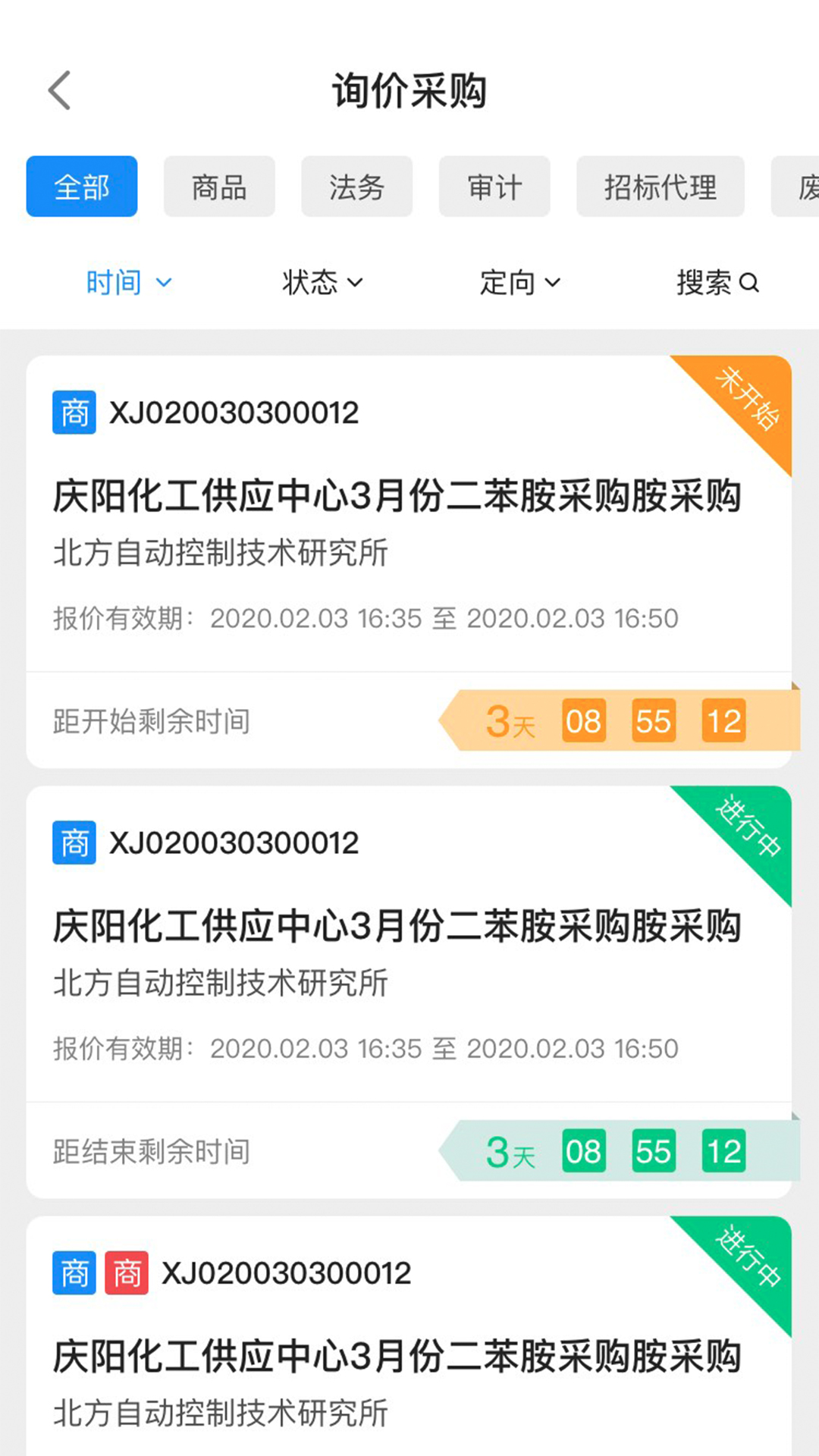Select the 法务 category filter
819x1456 pixels.
click(x=357, y=187)
